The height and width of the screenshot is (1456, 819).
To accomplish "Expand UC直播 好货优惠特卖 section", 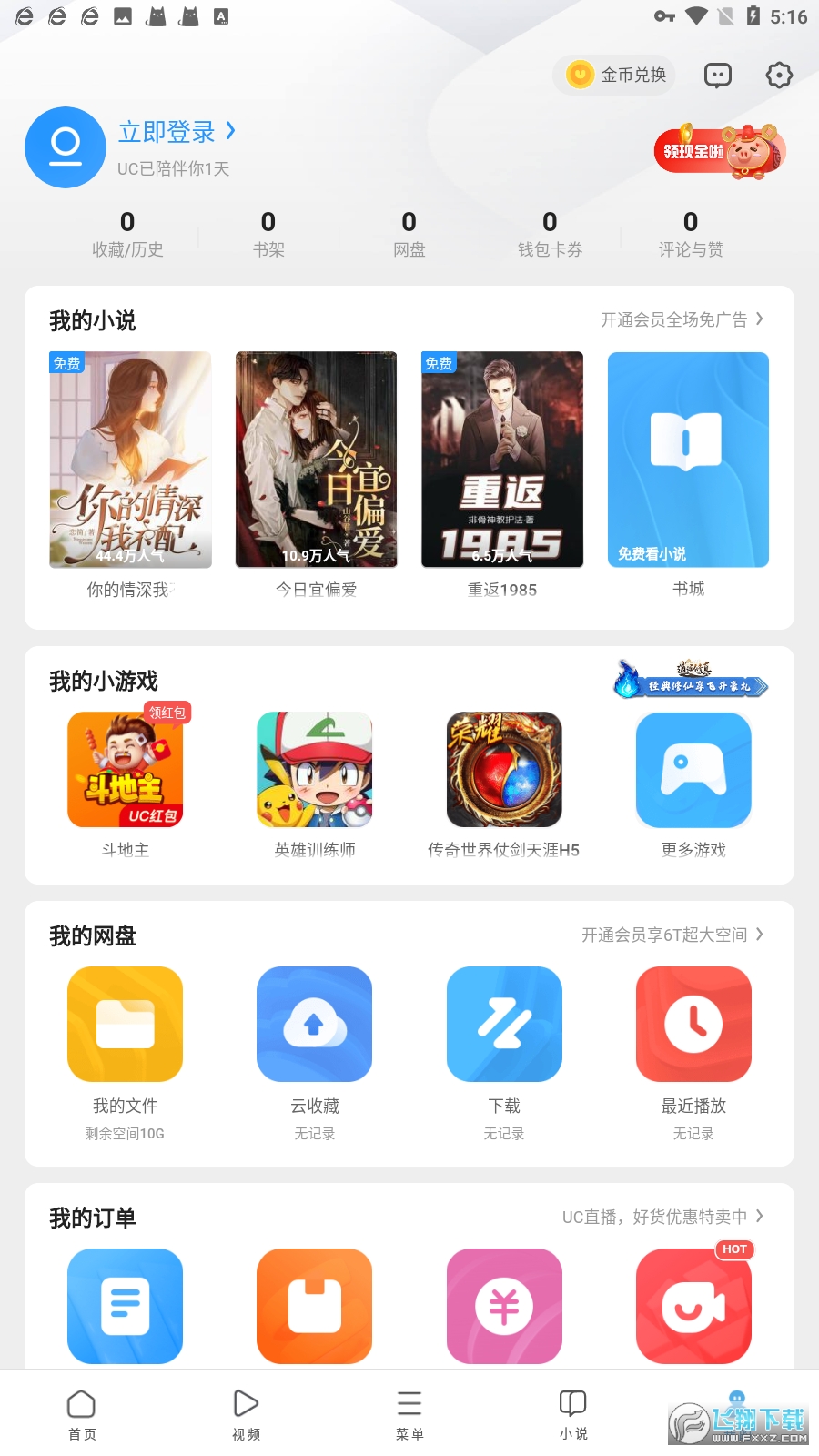I will [x=663, y=1217].
